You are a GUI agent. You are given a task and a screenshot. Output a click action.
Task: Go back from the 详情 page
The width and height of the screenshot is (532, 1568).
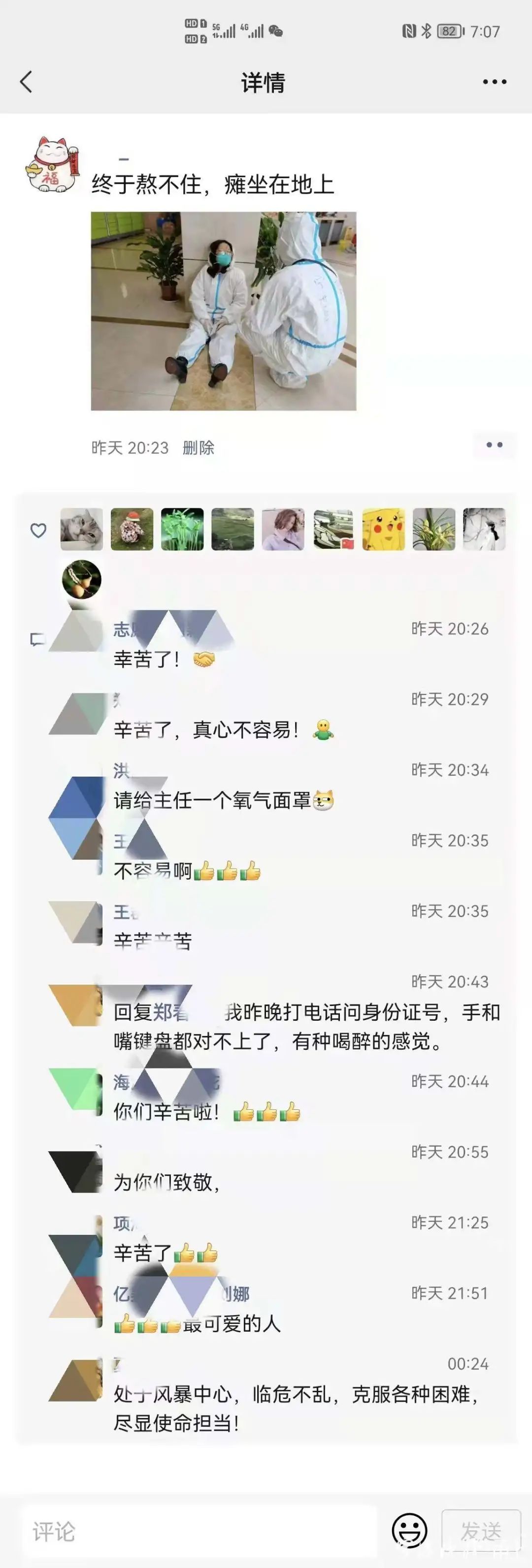tap(26, 82)
